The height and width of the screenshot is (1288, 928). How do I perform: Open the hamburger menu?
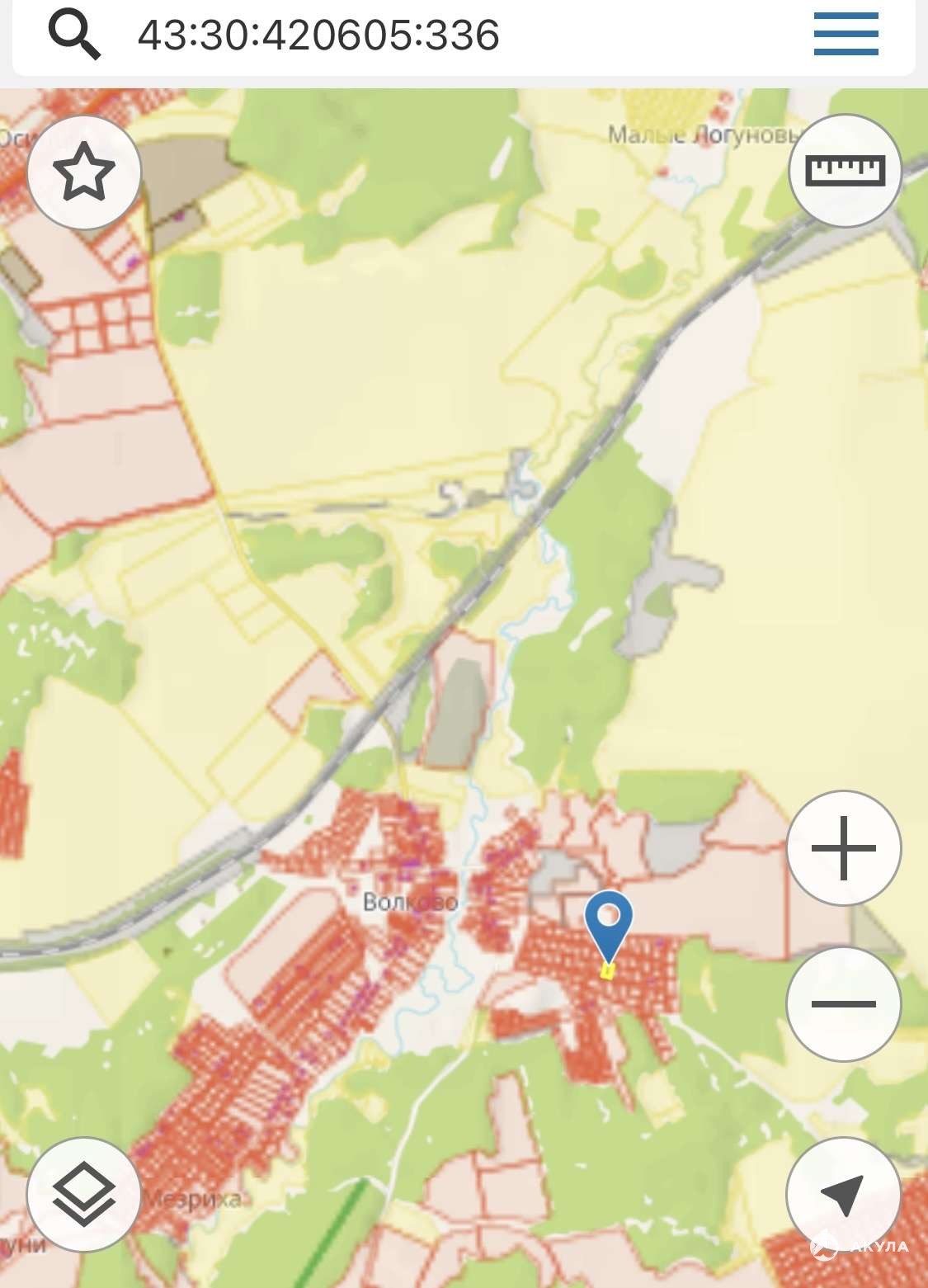tap(846, 35)
